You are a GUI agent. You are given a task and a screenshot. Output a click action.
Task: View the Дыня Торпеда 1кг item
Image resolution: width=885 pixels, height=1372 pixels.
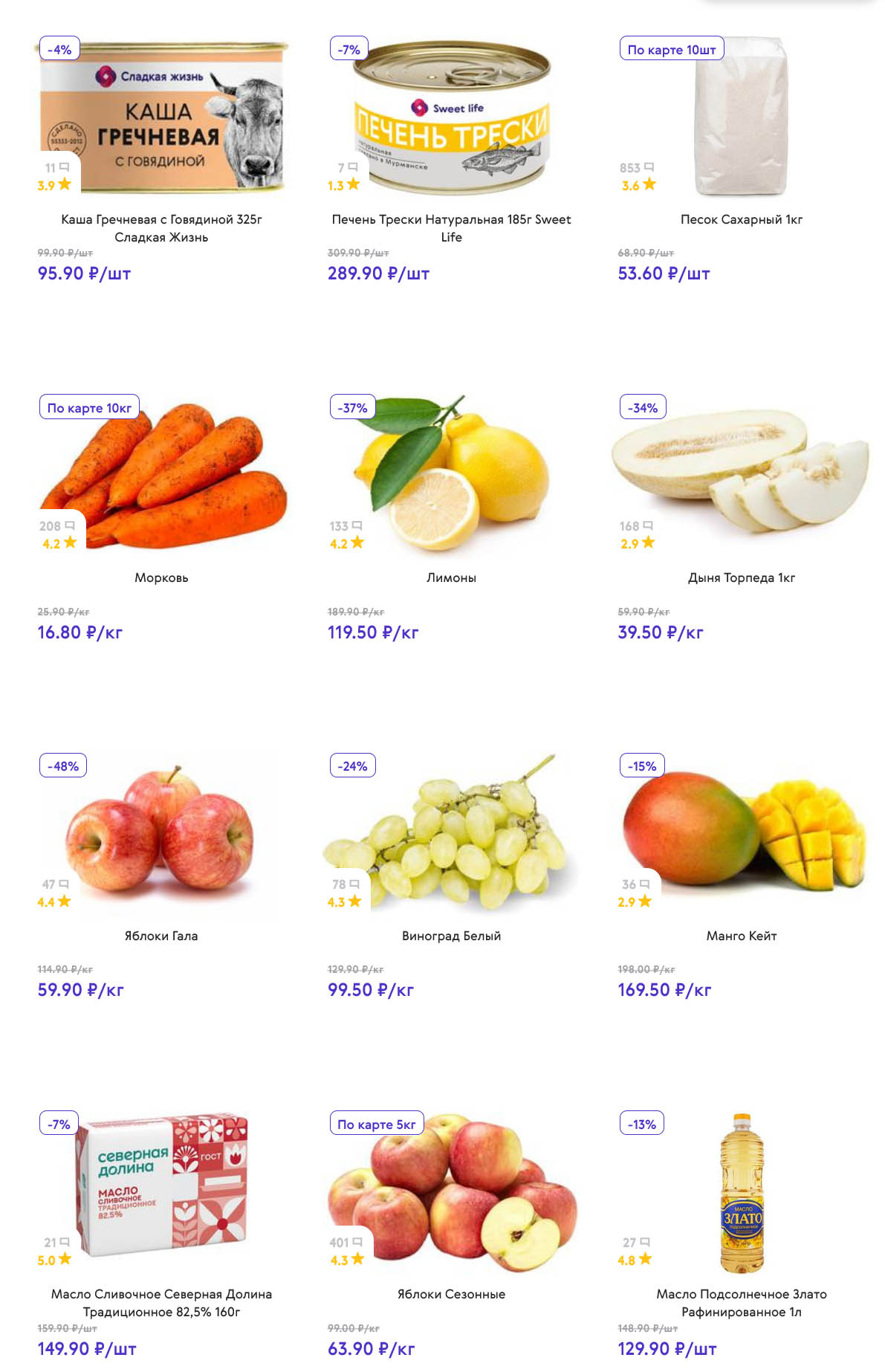tap(741, 577)
